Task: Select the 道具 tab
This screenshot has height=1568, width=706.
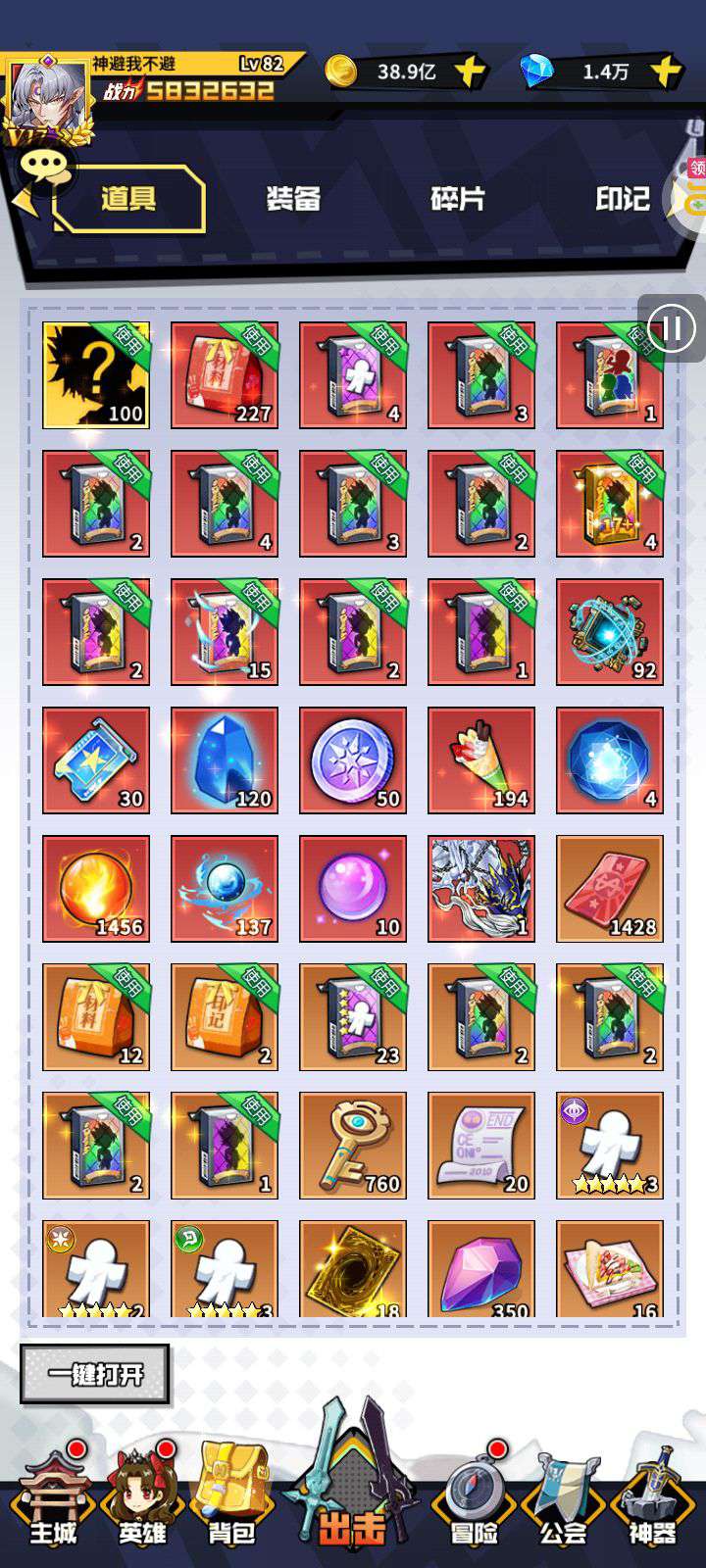Action: [129, 199]
